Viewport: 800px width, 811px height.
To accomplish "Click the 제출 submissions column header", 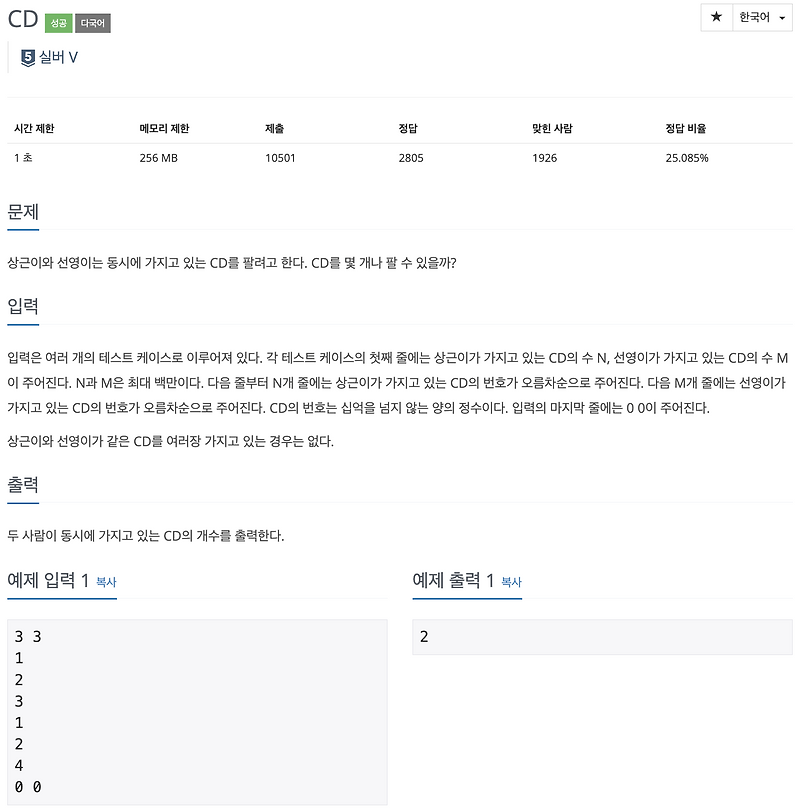I will coord(275,128).
